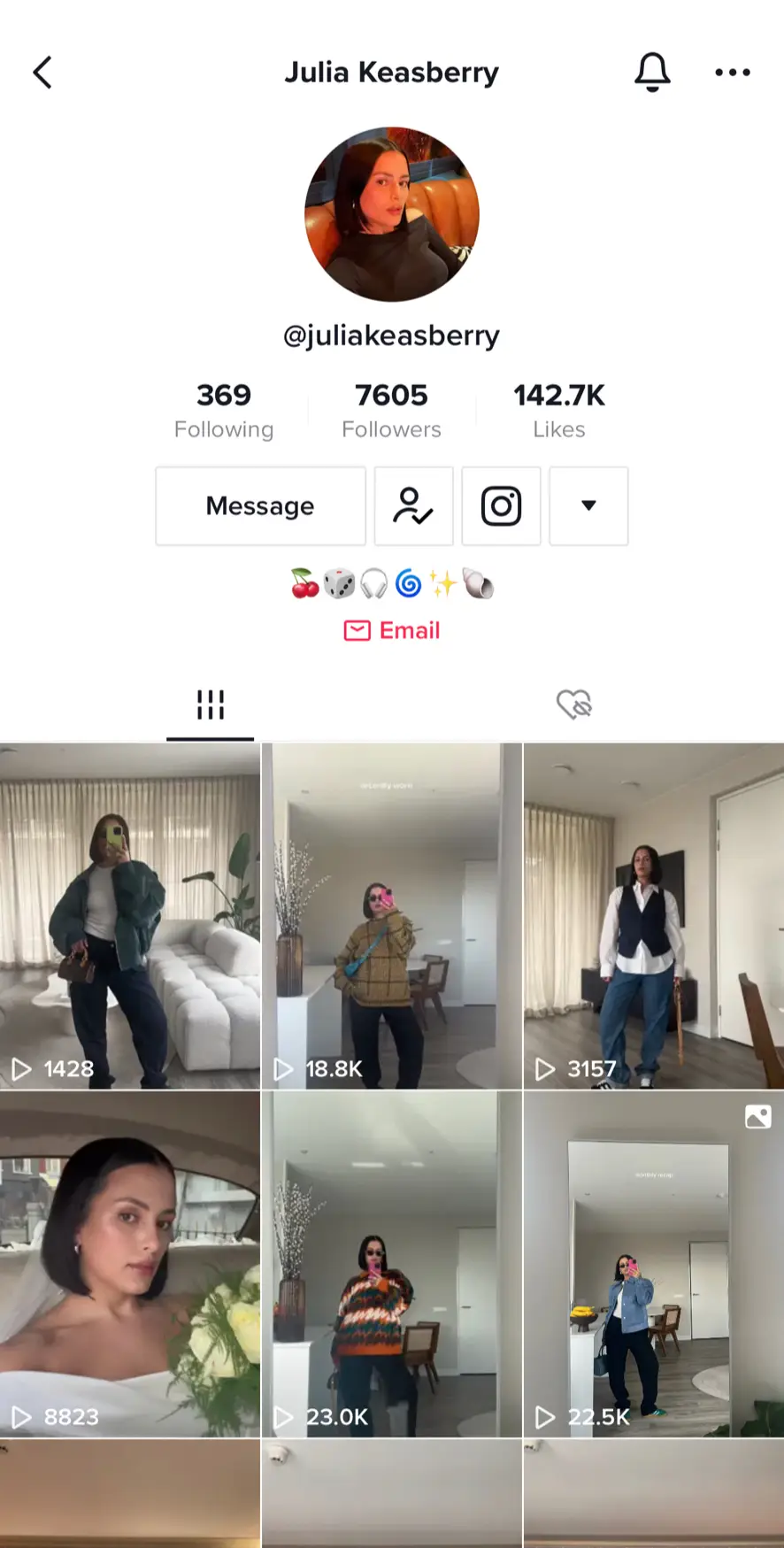This screenshot has width=784, height=1548.
Task: Go back using the top-left arrow
Action: [x=42, y=73]
